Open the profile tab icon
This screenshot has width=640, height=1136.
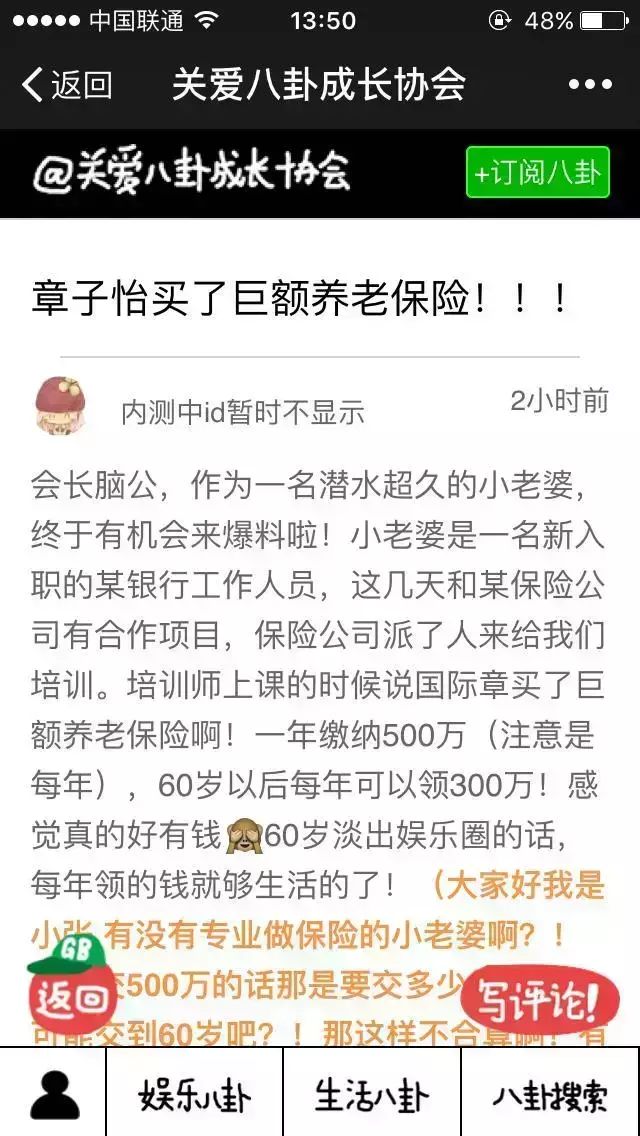pyautogui.click(x=54, y=1093)
